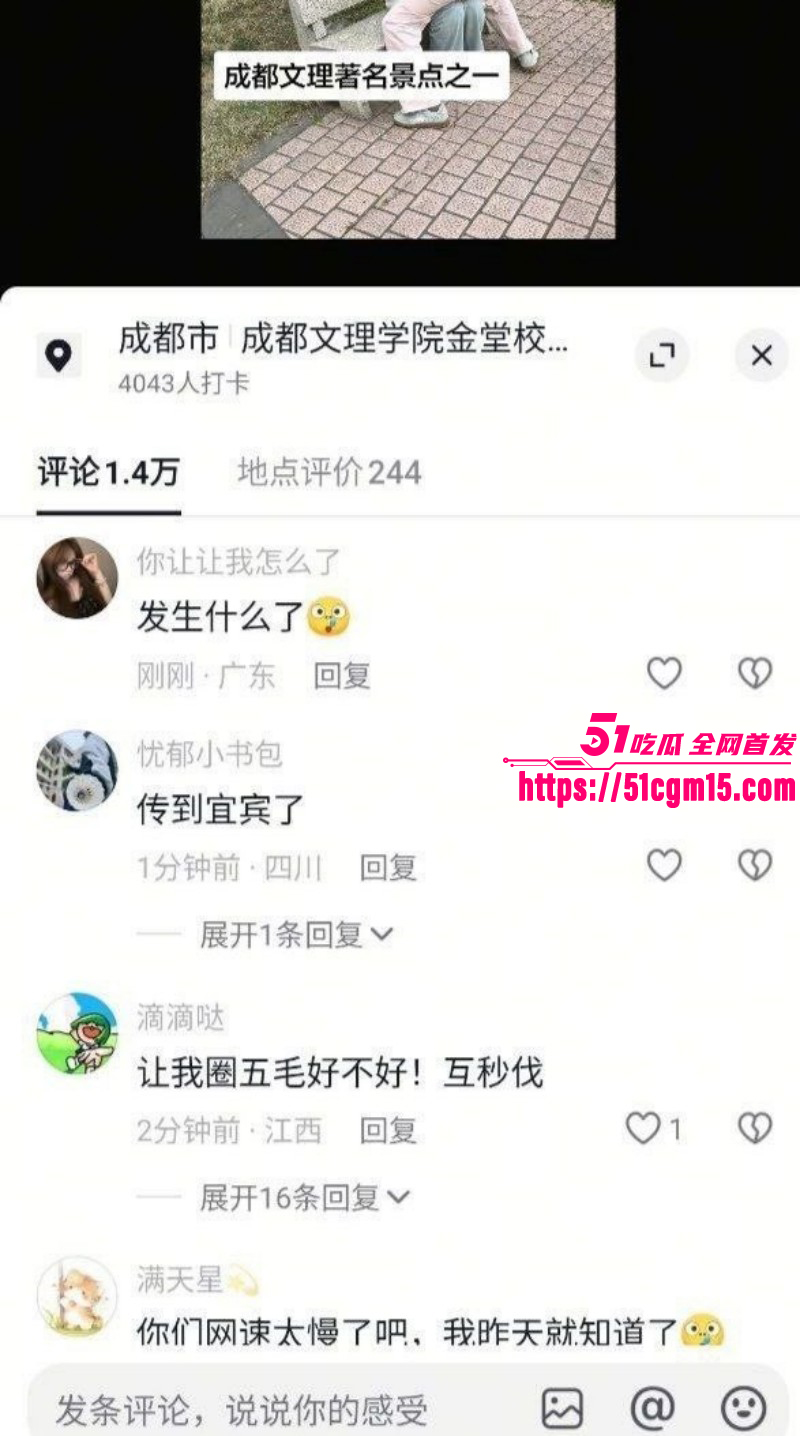Mention someone with the @ icon
Image resolution: width=800 pixels, height=1436 pixels.
coord(652,1409)
